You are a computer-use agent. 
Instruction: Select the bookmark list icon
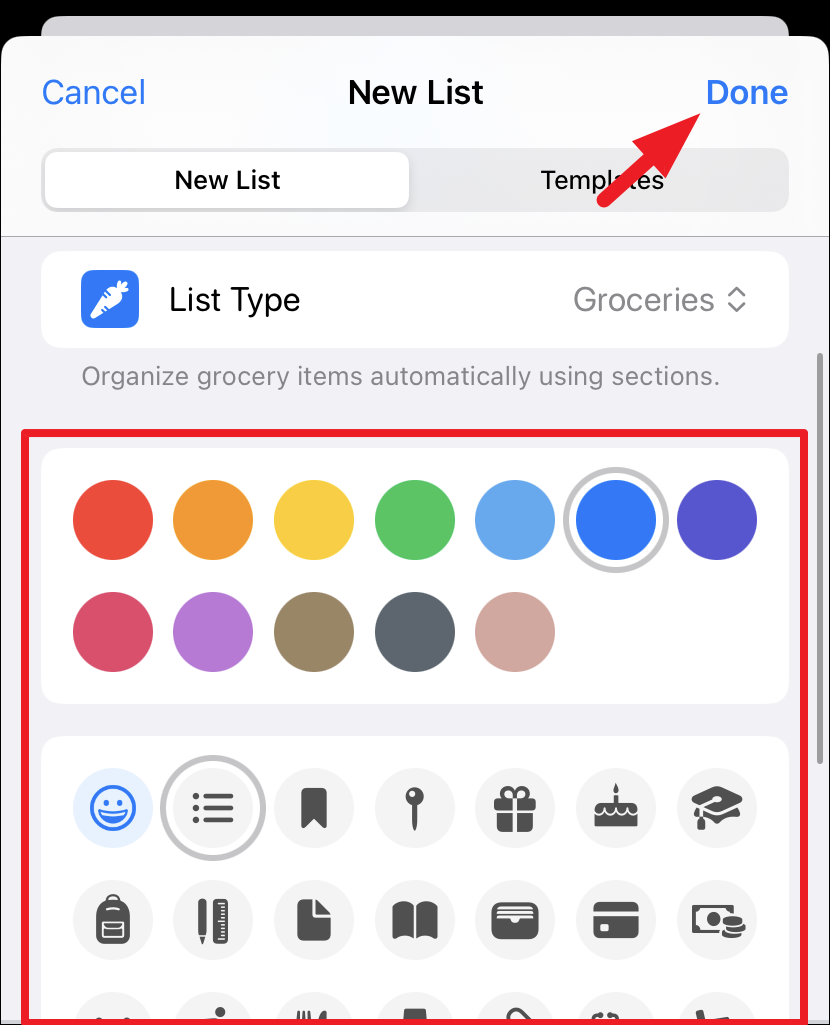314,806
